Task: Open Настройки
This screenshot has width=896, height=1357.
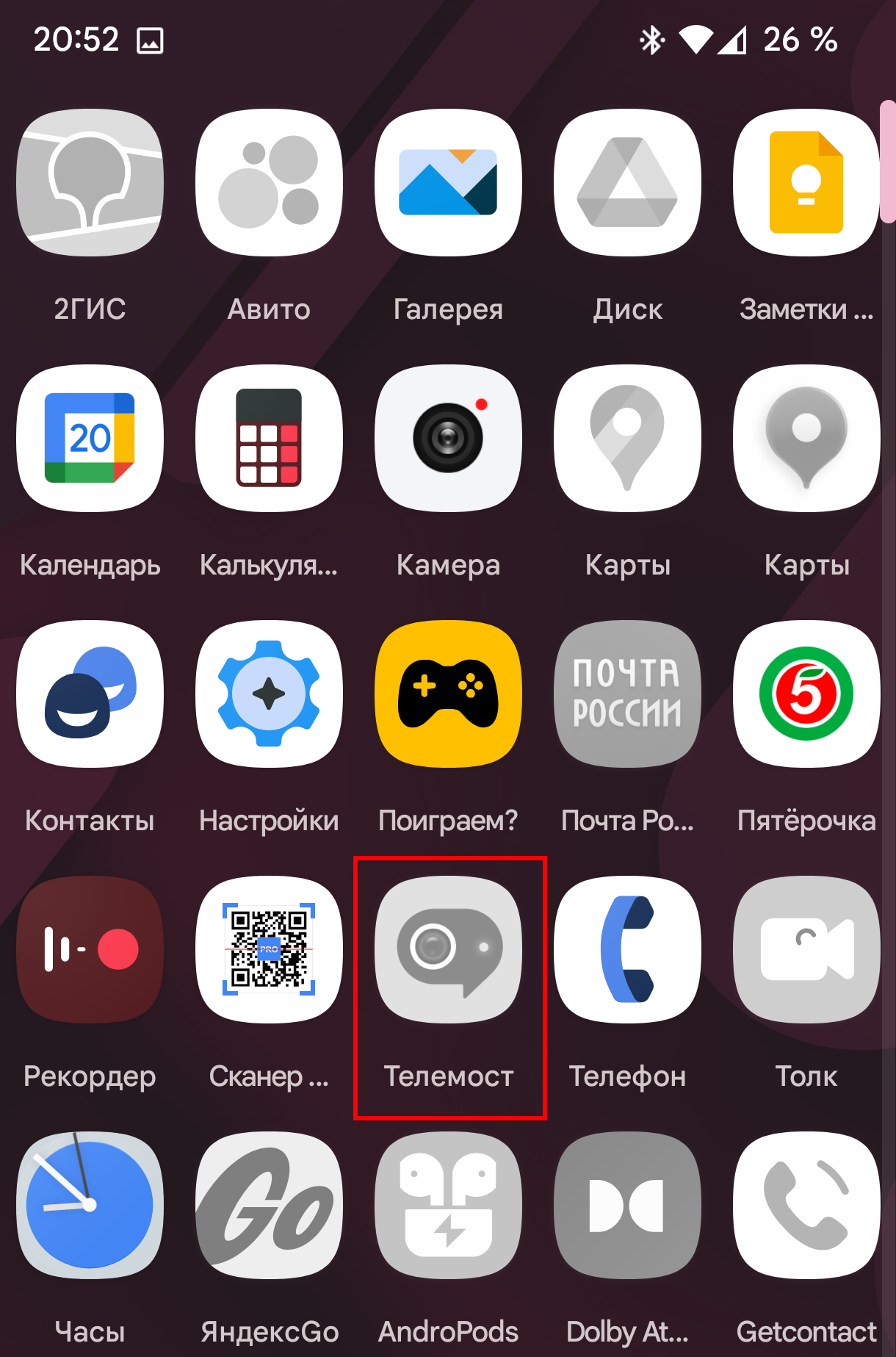Action: pos(269,694)
